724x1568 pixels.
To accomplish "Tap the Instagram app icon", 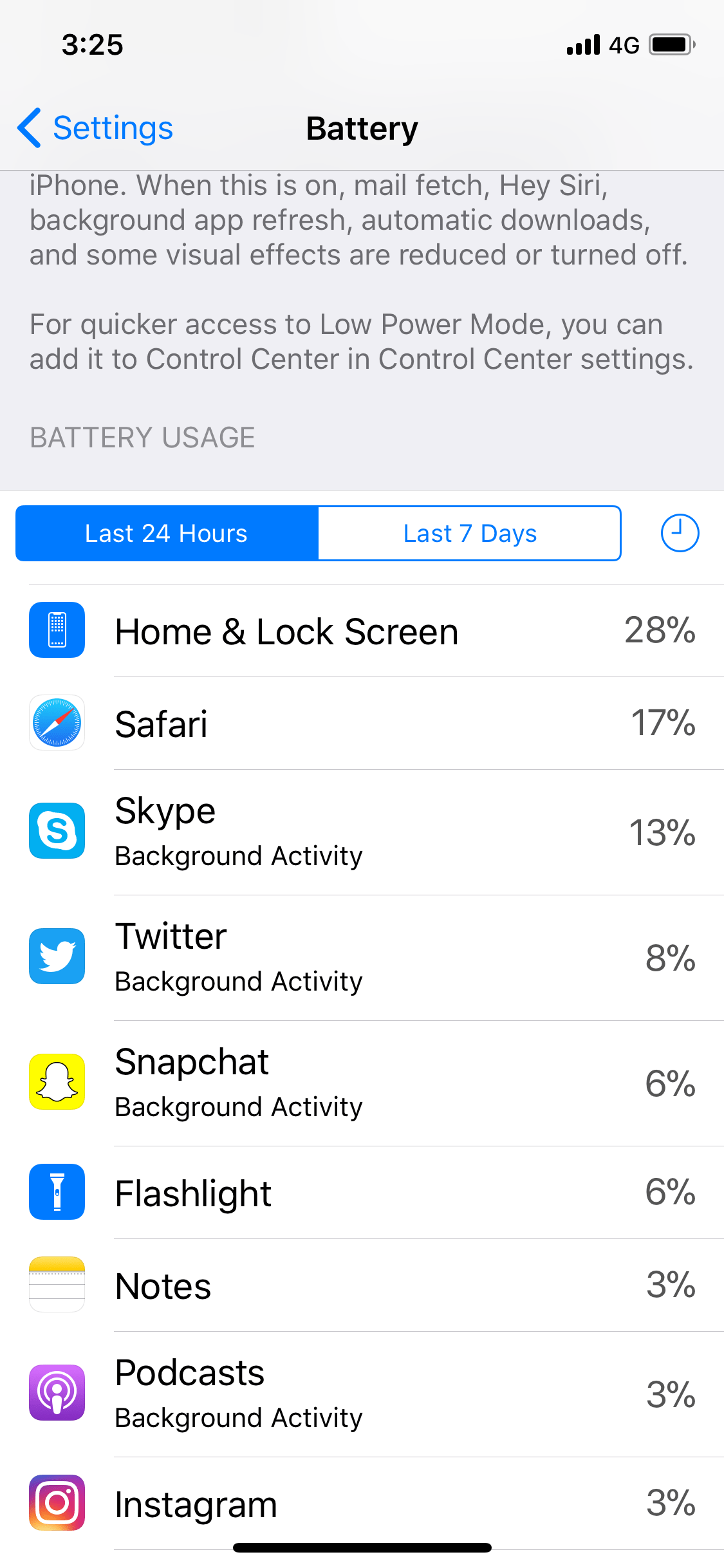I will click(57, 1504).
